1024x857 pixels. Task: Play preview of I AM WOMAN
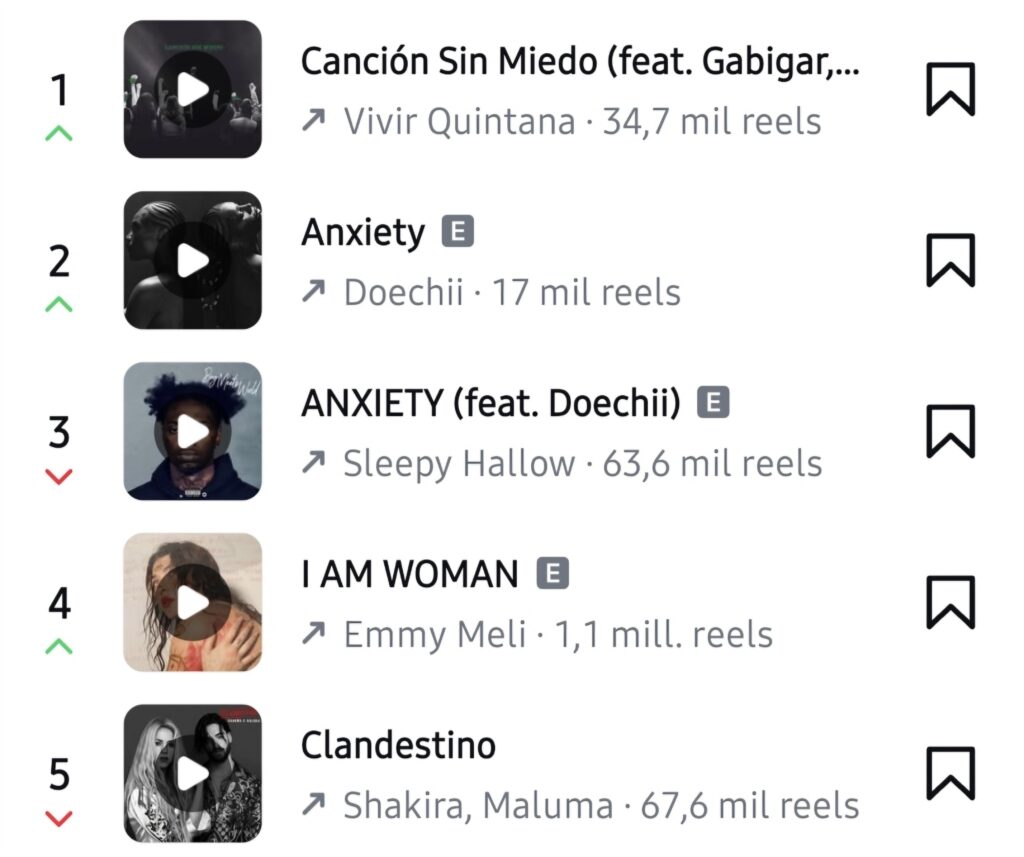tap(193, 603)
